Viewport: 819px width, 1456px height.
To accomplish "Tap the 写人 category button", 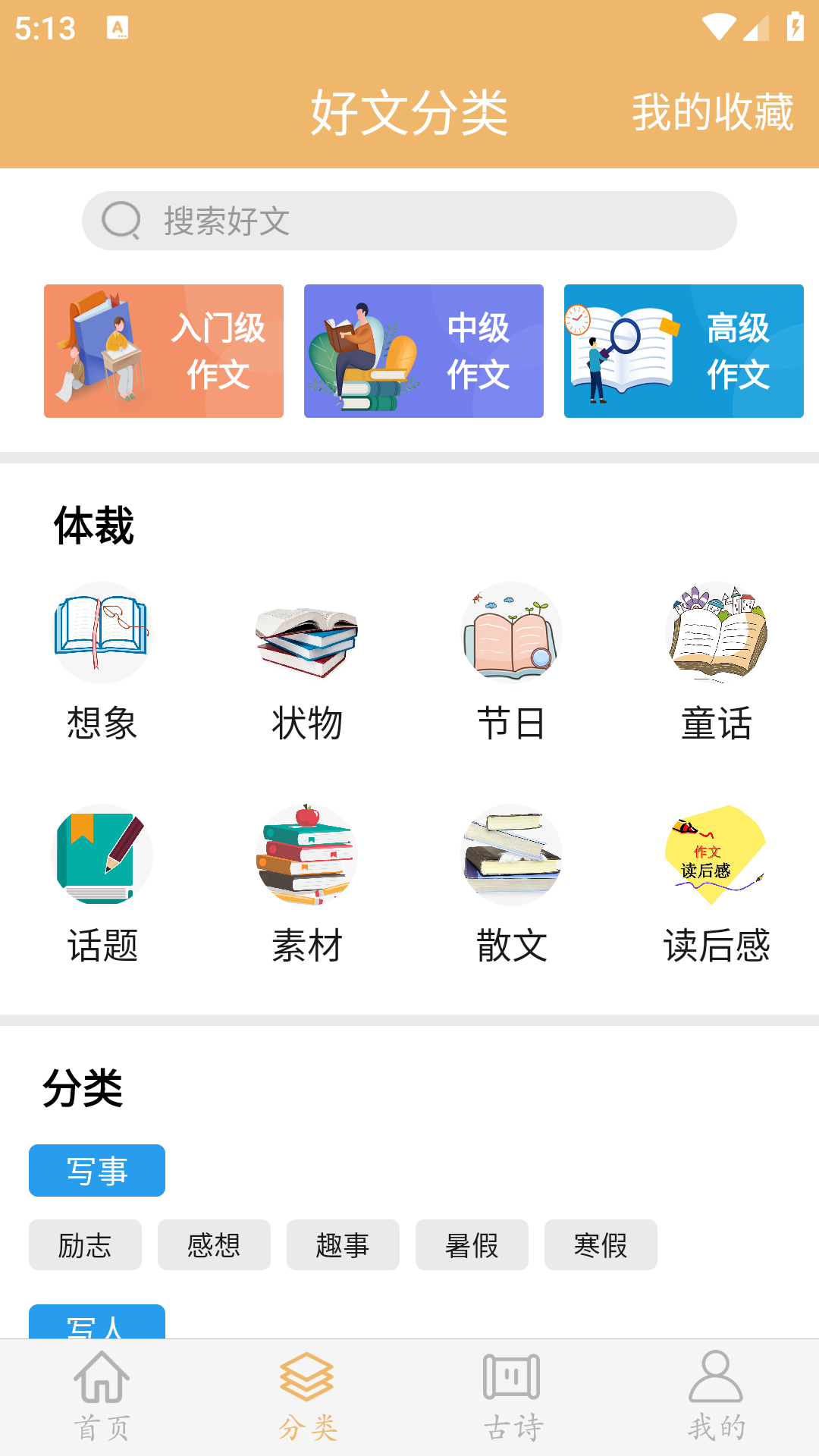I will pyautogui.click(x=97, y=1322).
